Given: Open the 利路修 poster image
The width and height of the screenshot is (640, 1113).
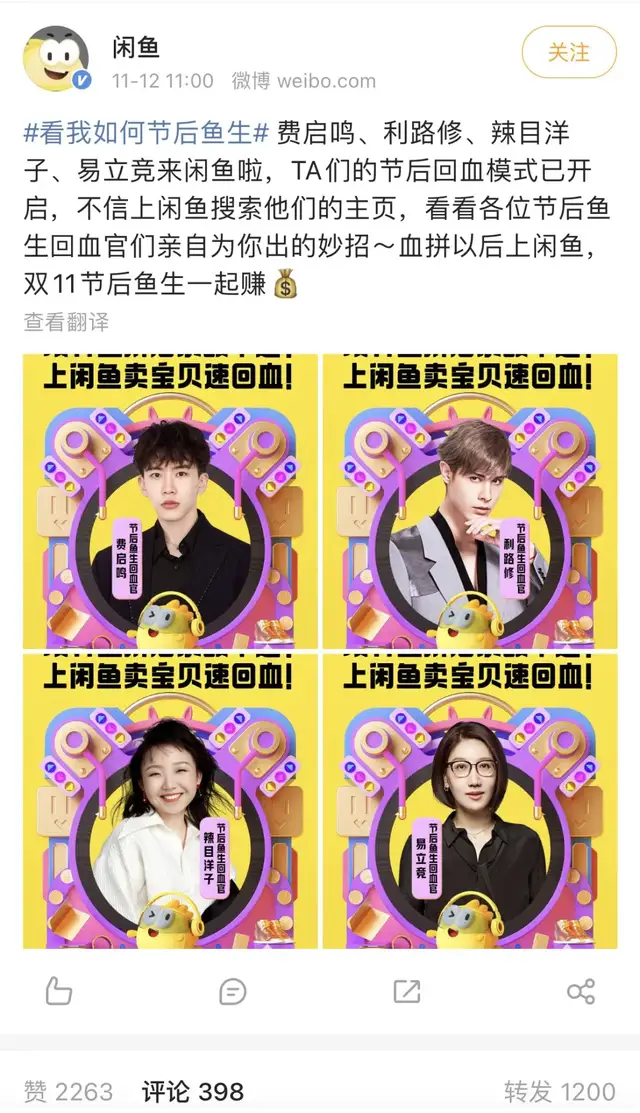Looking at the screenshot, I should click(469, 501).
